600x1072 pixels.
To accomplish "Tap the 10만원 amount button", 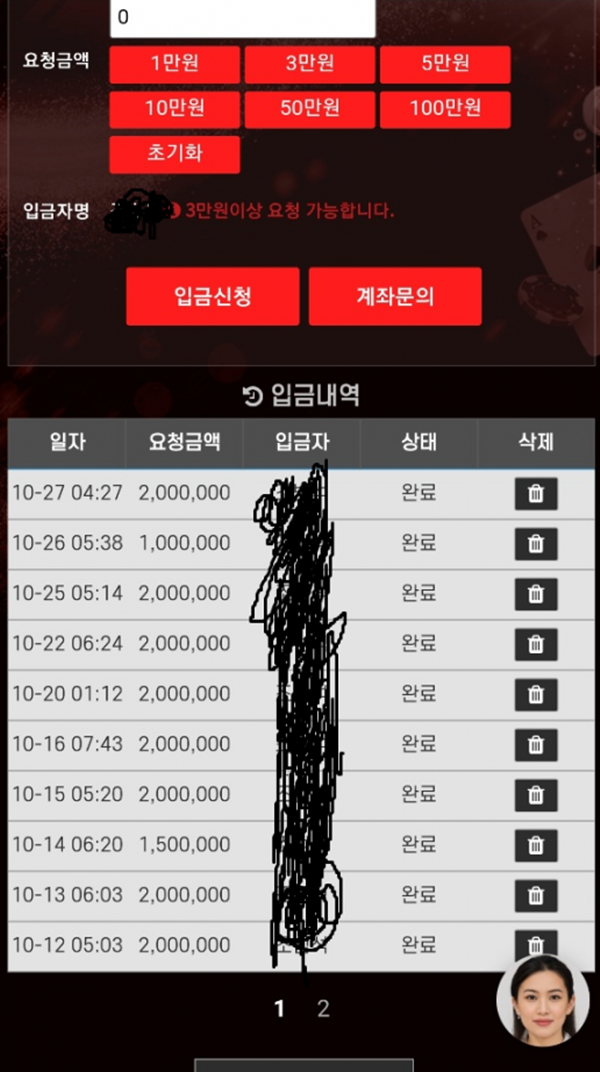I will click(174, 109).
